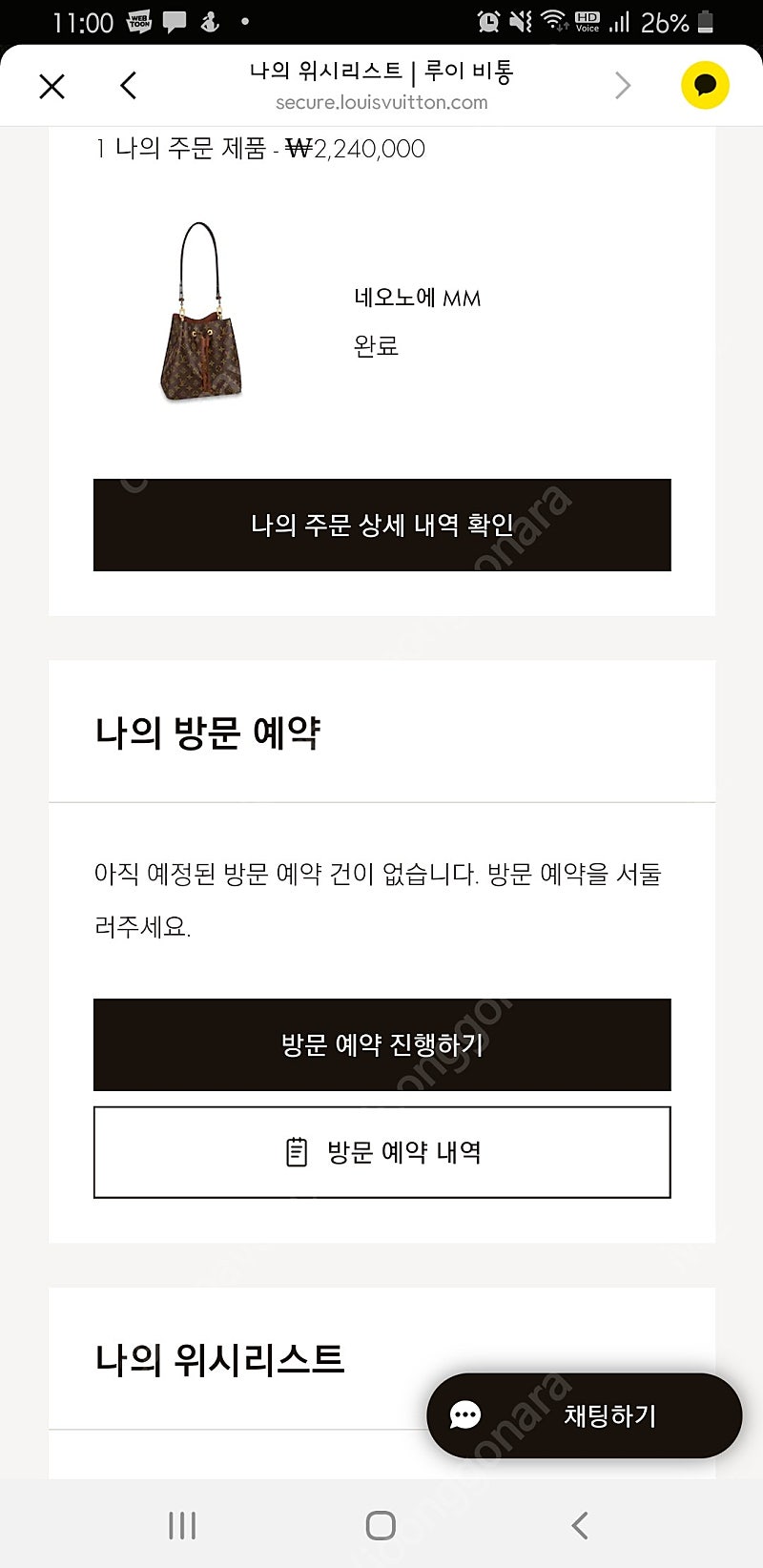Close the in-app browser with X
Viewport: 763px width, 1568px height.
point(52,87)
